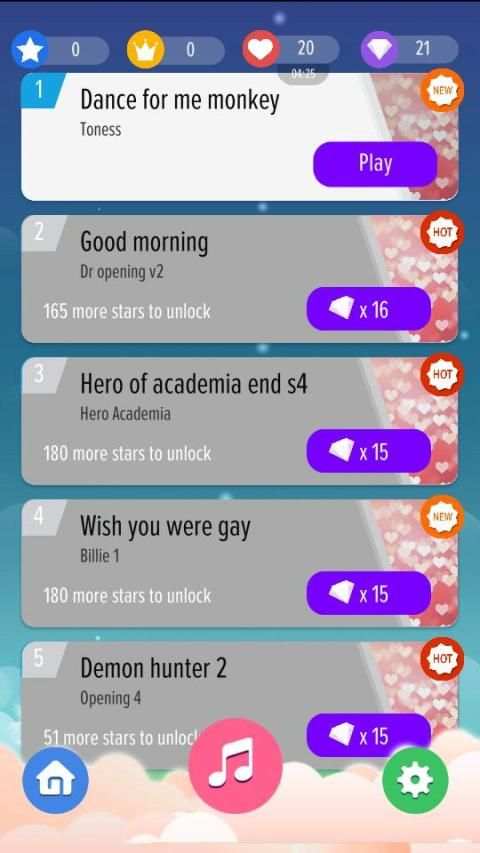This screenshot has width=480, height=853.
Task: Unlock Hero of academia end s4 with diamonds
Action: (x=369, y=451)
